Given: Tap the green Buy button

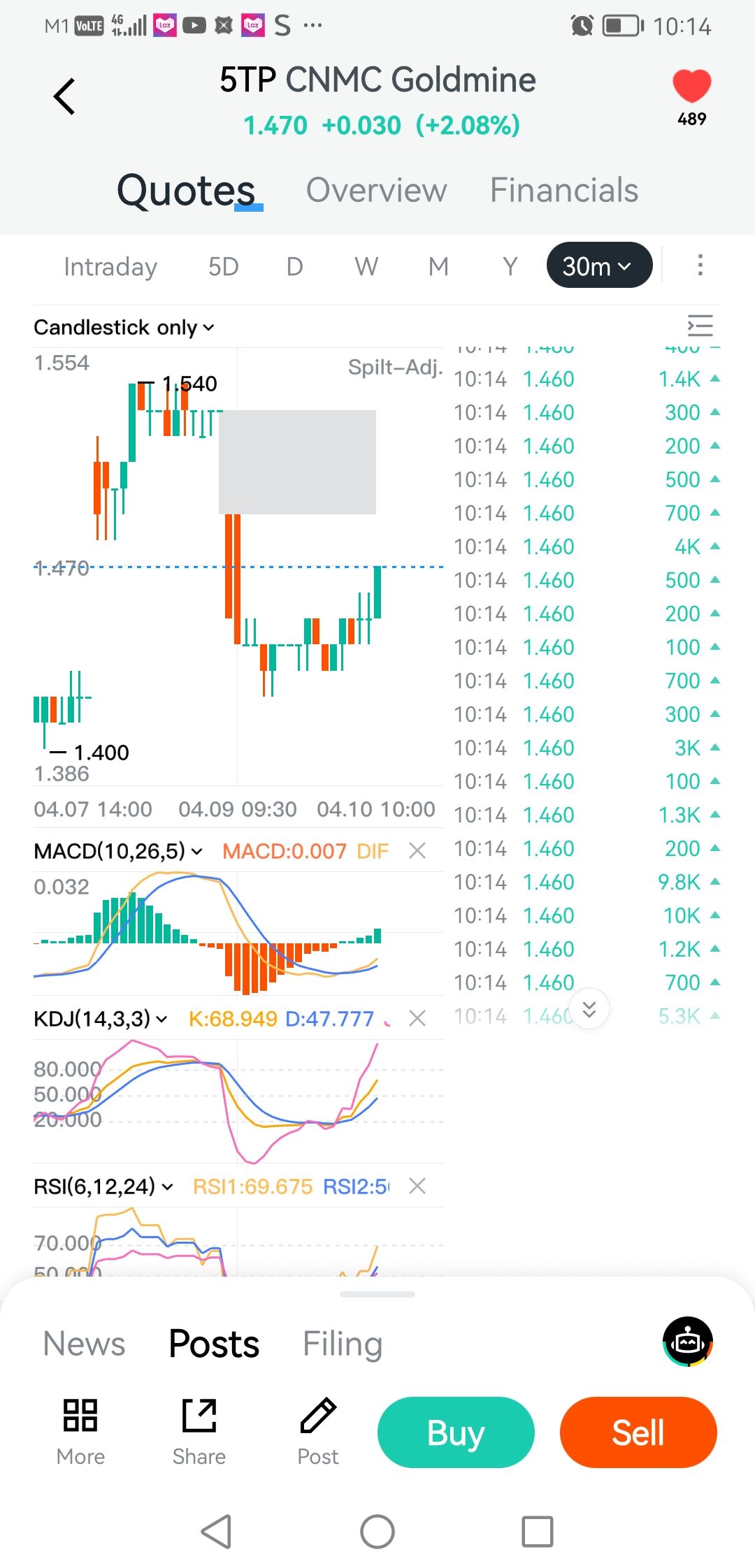Looking at the screenshot, I should click(x=456, y=1432).
